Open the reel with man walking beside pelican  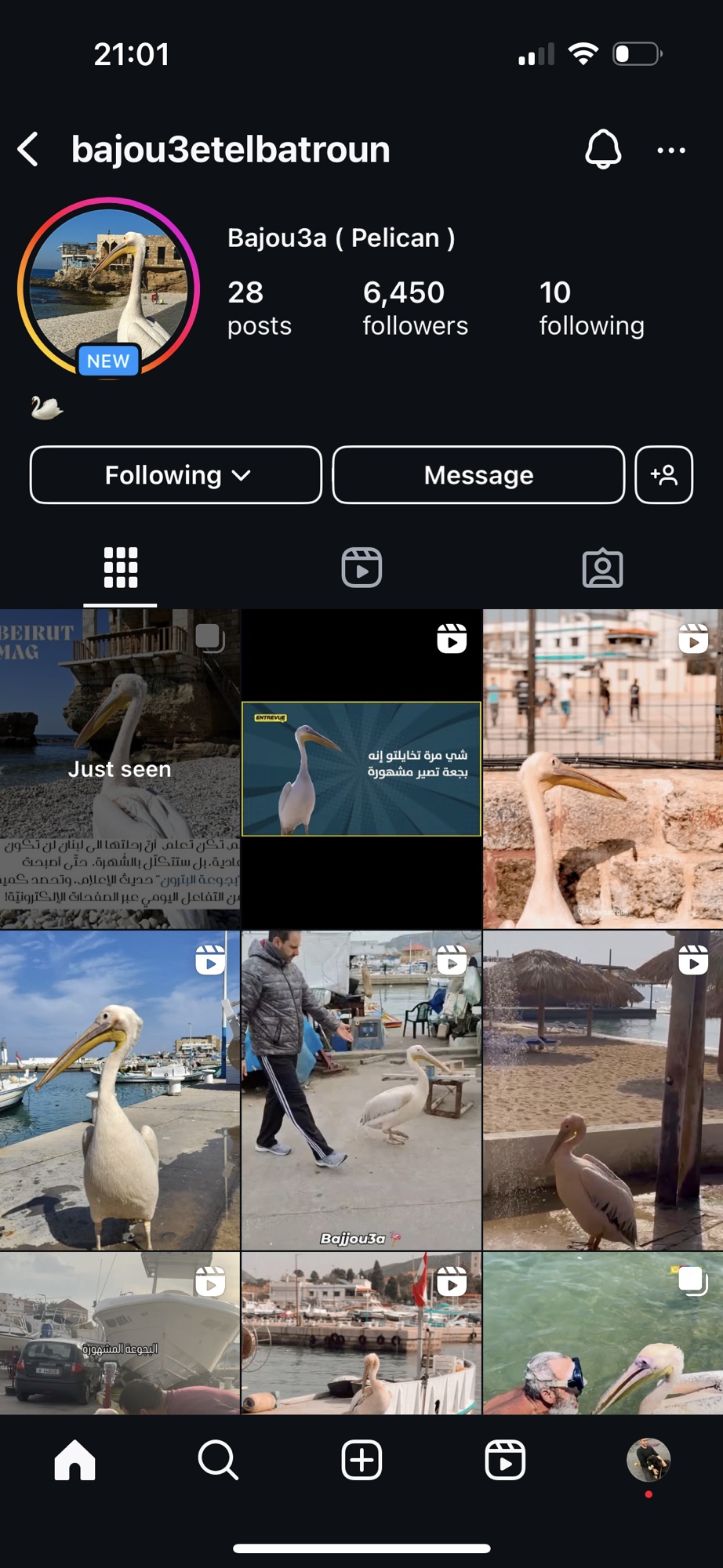(361, 1090)
